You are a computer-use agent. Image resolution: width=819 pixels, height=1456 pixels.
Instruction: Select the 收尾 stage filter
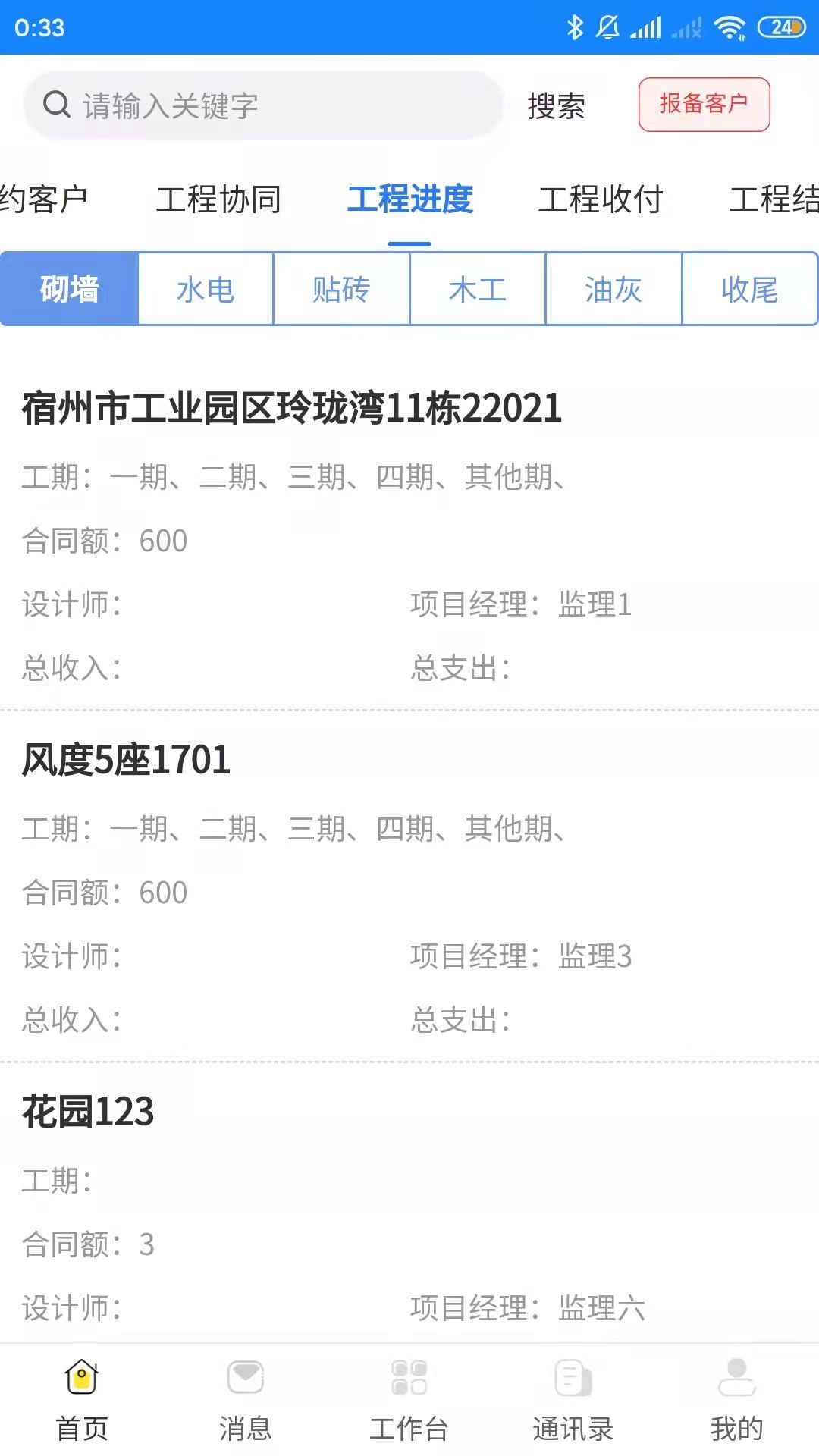tap(749, 289)
